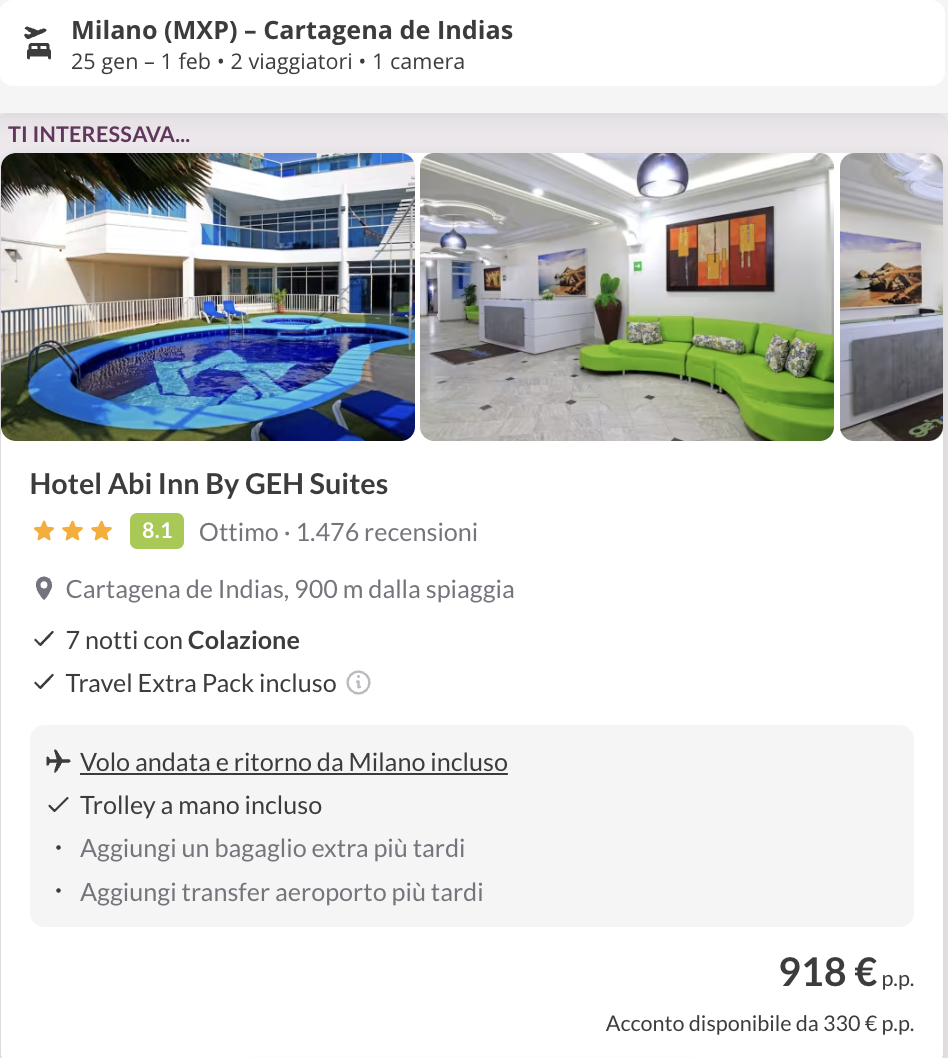Open the lobby photo with green sofa
The image size is (948, 1058).
pos(627,297)
